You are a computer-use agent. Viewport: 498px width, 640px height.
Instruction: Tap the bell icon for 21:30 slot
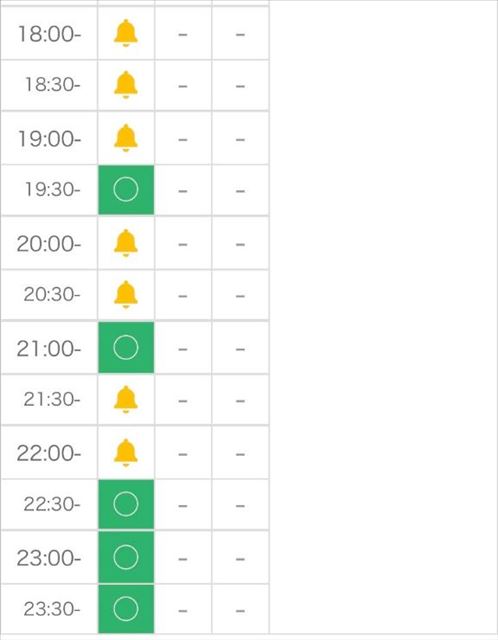126,399
